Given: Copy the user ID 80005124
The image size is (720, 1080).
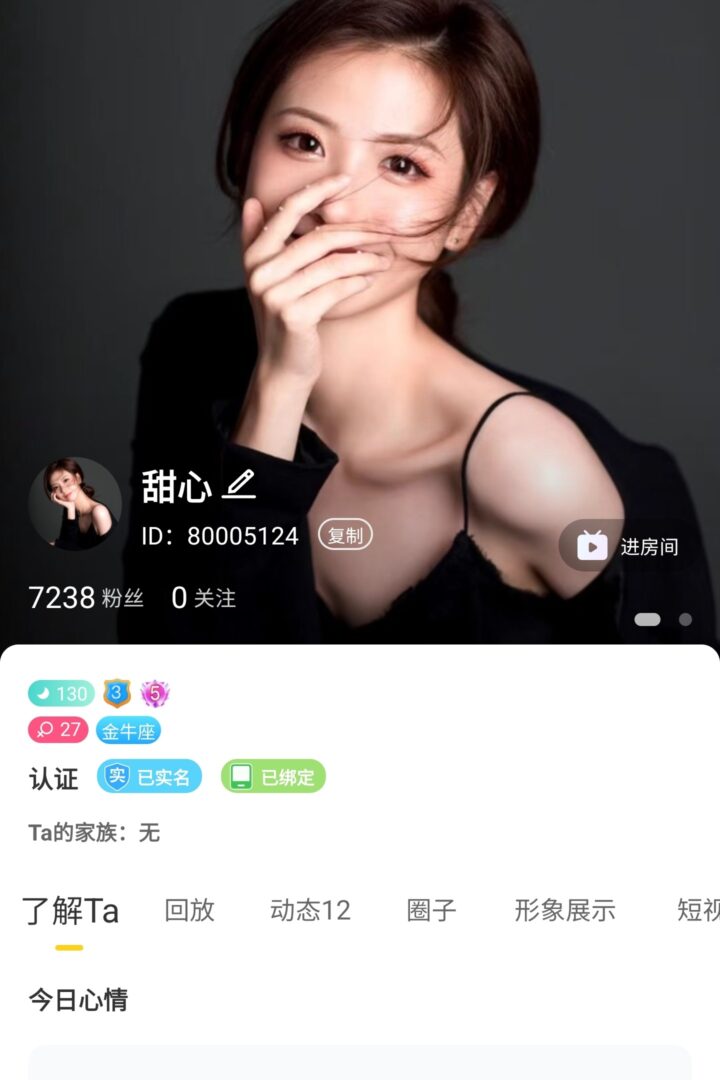Looking at the screenshot, I should pos(345,535).
